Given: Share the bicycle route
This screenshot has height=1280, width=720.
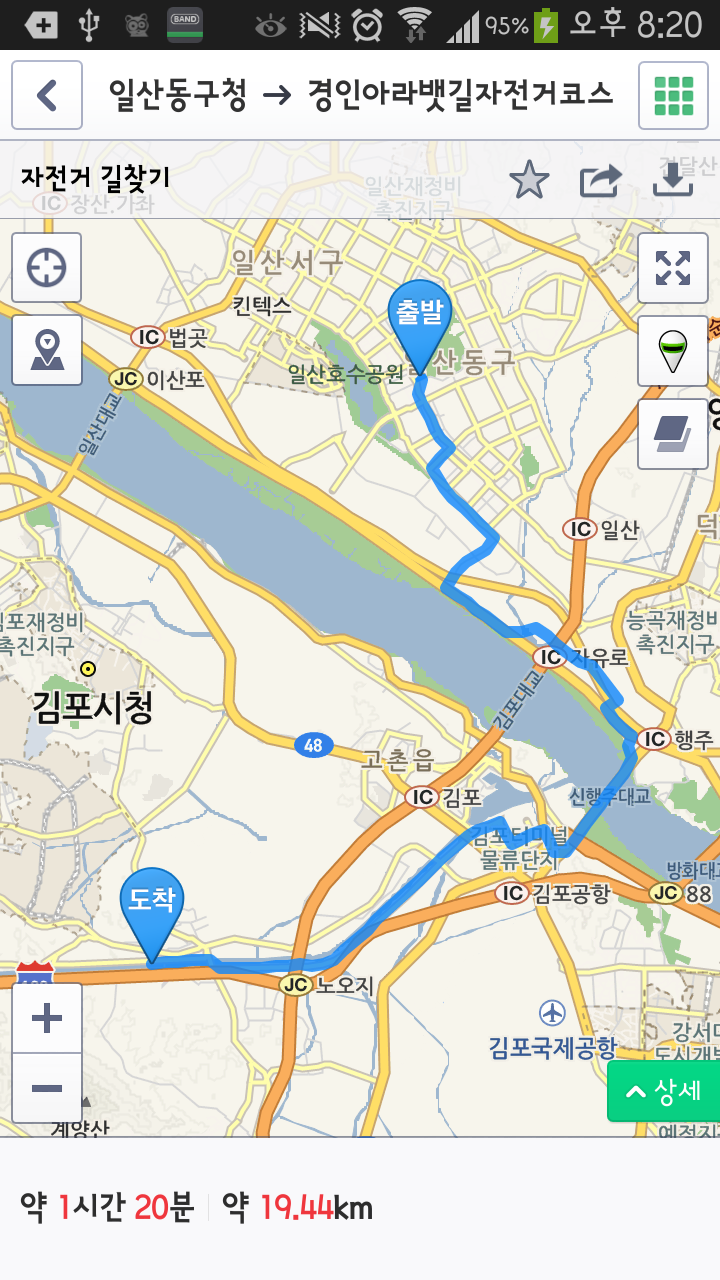Looking at the screenshot, I should click(x=600, y=181).
